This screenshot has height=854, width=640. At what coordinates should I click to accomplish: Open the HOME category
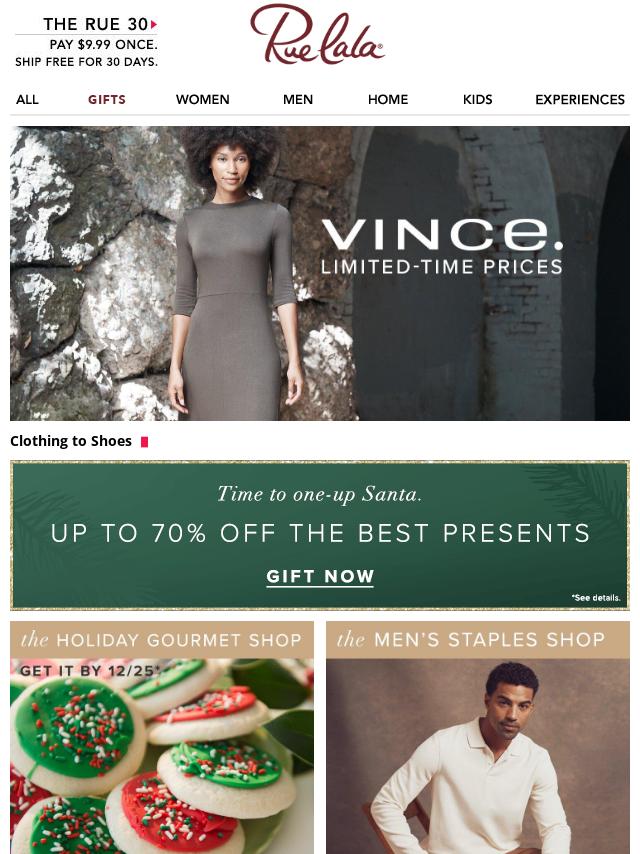click(388, 99)
